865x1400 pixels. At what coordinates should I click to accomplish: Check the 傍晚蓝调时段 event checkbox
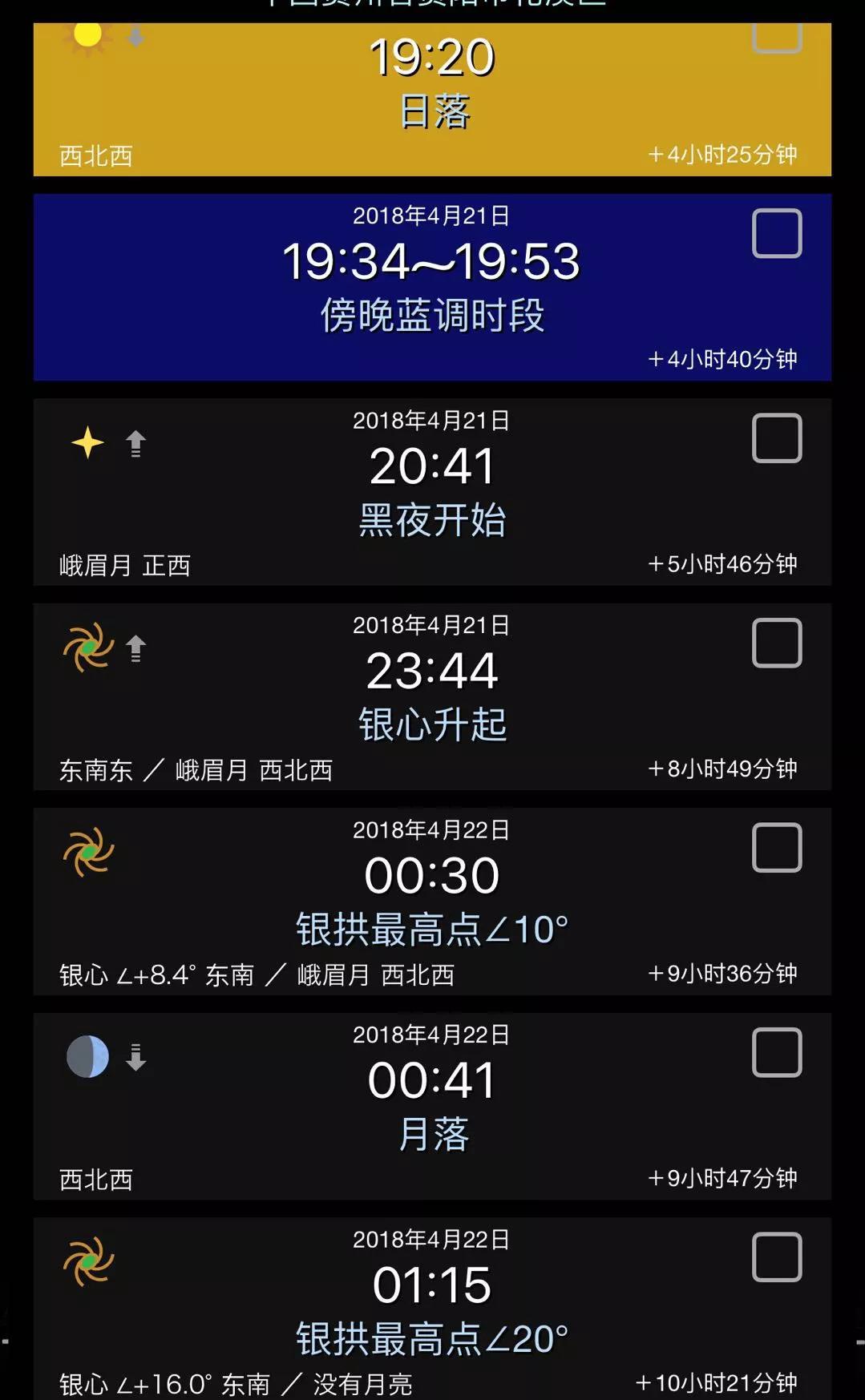(776, 232)
